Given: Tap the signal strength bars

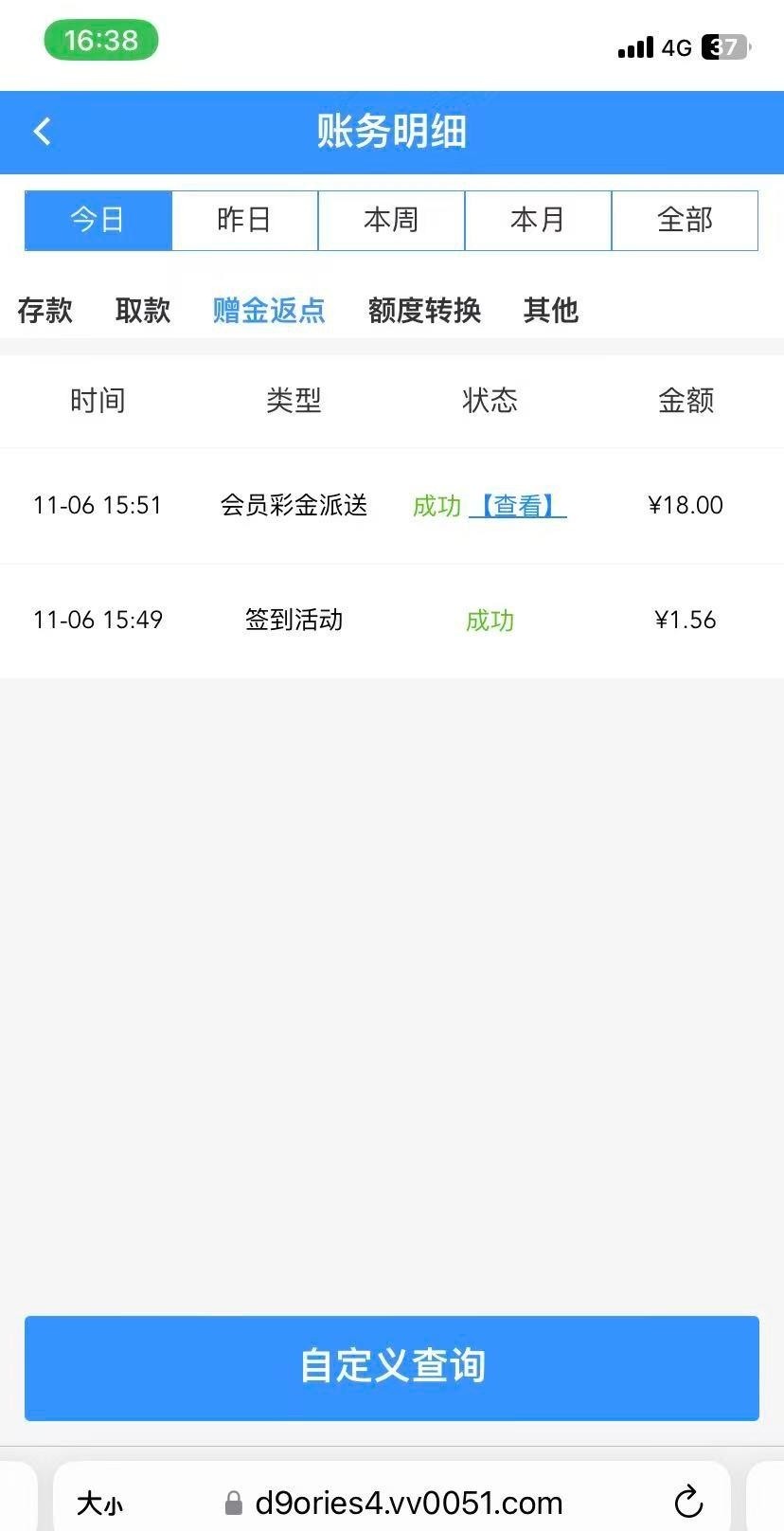Looking at the screenshot, I should pyautogui.click(x=635, y=47).
